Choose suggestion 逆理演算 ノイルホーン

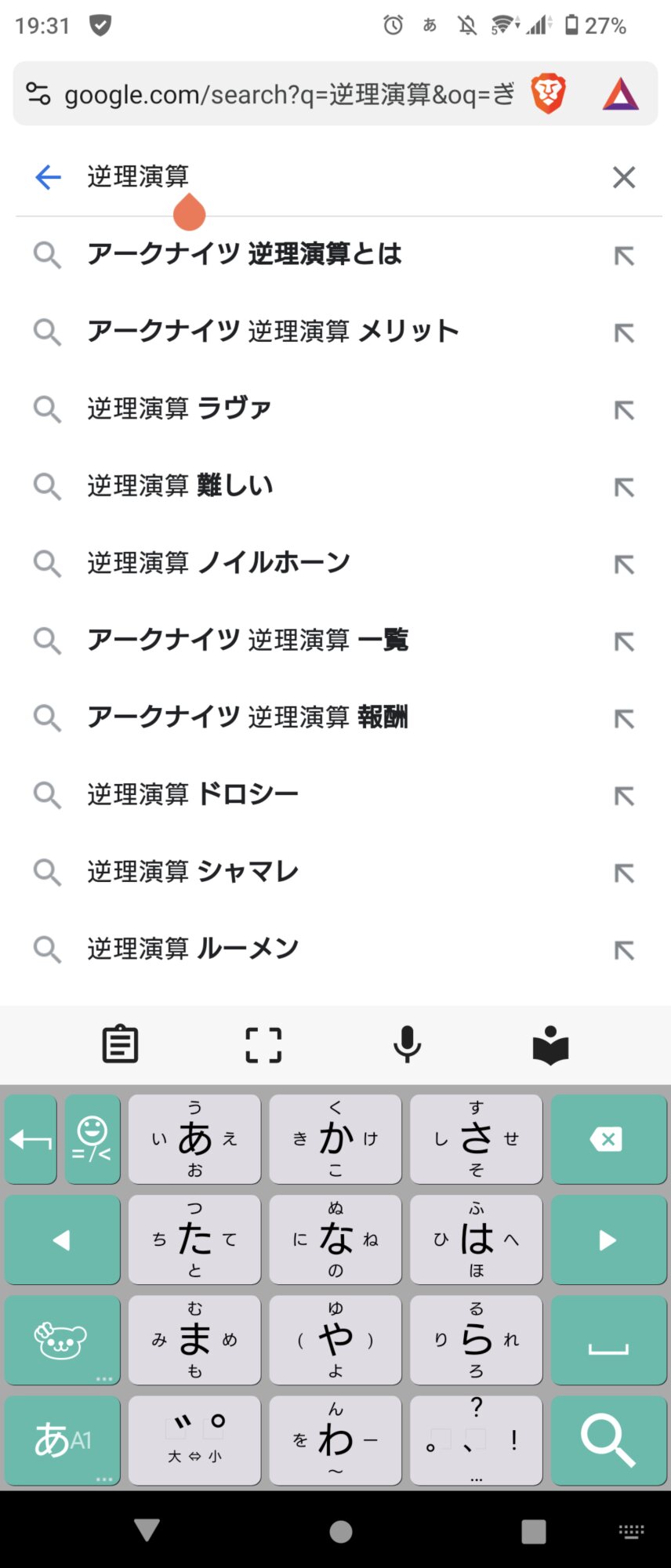pos(219,563)
